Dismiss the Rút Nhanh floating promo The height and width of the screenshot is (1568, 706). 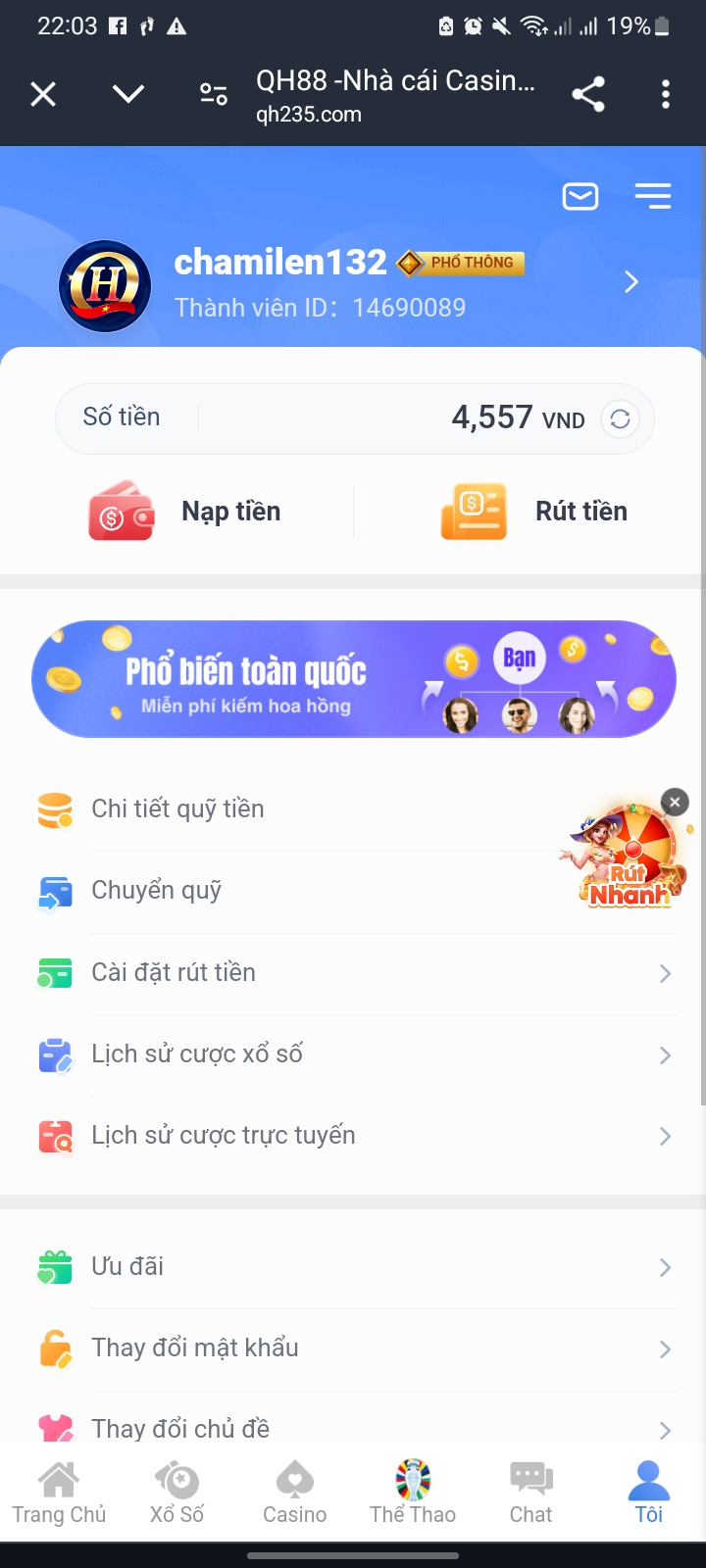click(x=675, y=802)
